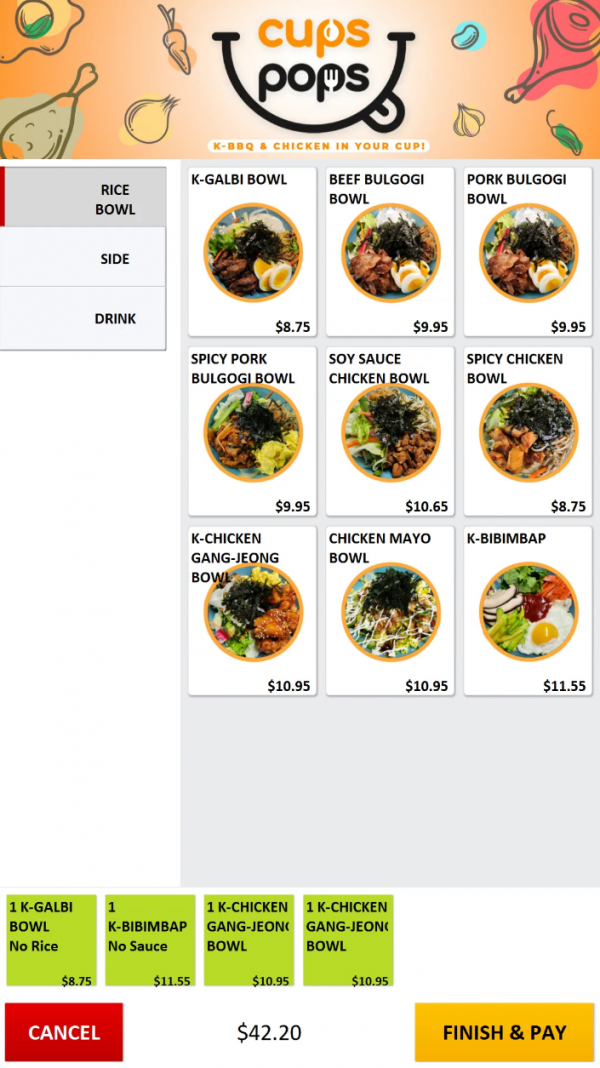Add BEEF BULGOGI BOWL to the order
Image resolution: width=600 pixels, height=1068 pixels.
(390, 252)
